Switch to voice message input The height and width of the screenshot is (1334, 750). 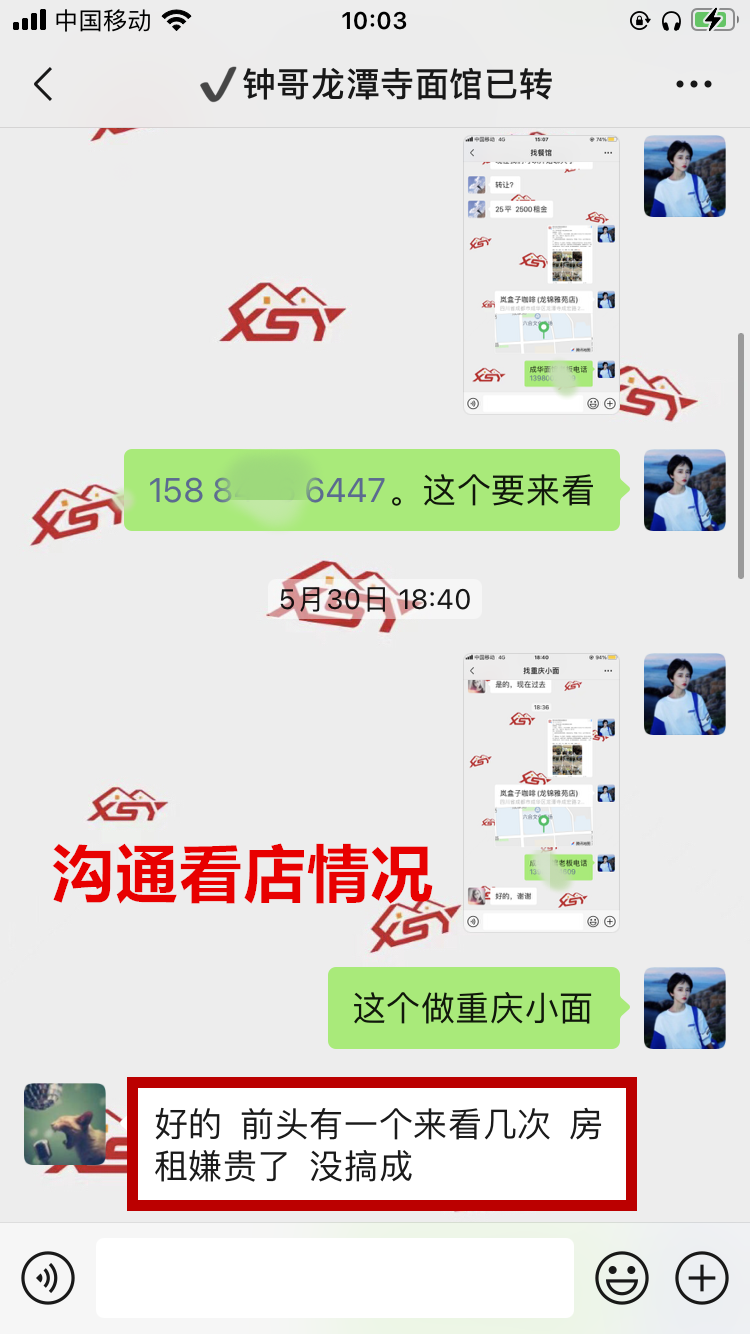(48, 1277)
